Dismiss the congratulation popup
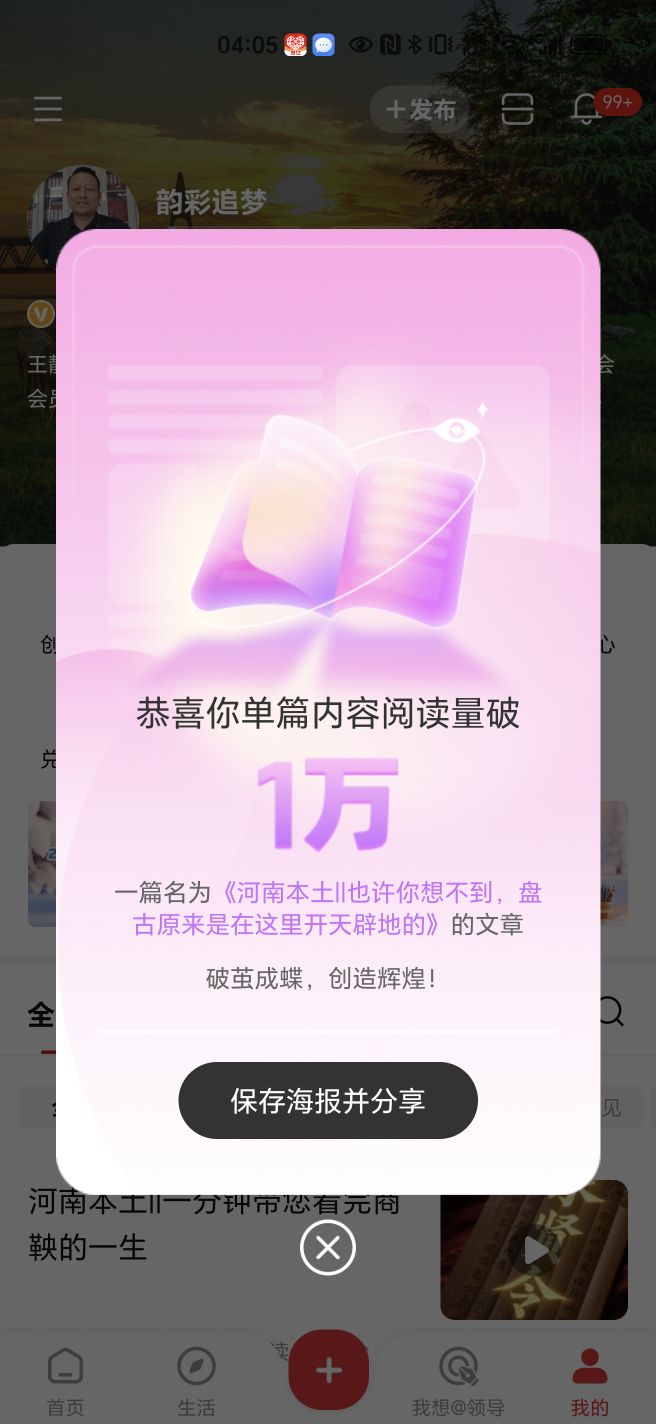The height and width of the screenshot is (1424, 656). point(328,1248)
